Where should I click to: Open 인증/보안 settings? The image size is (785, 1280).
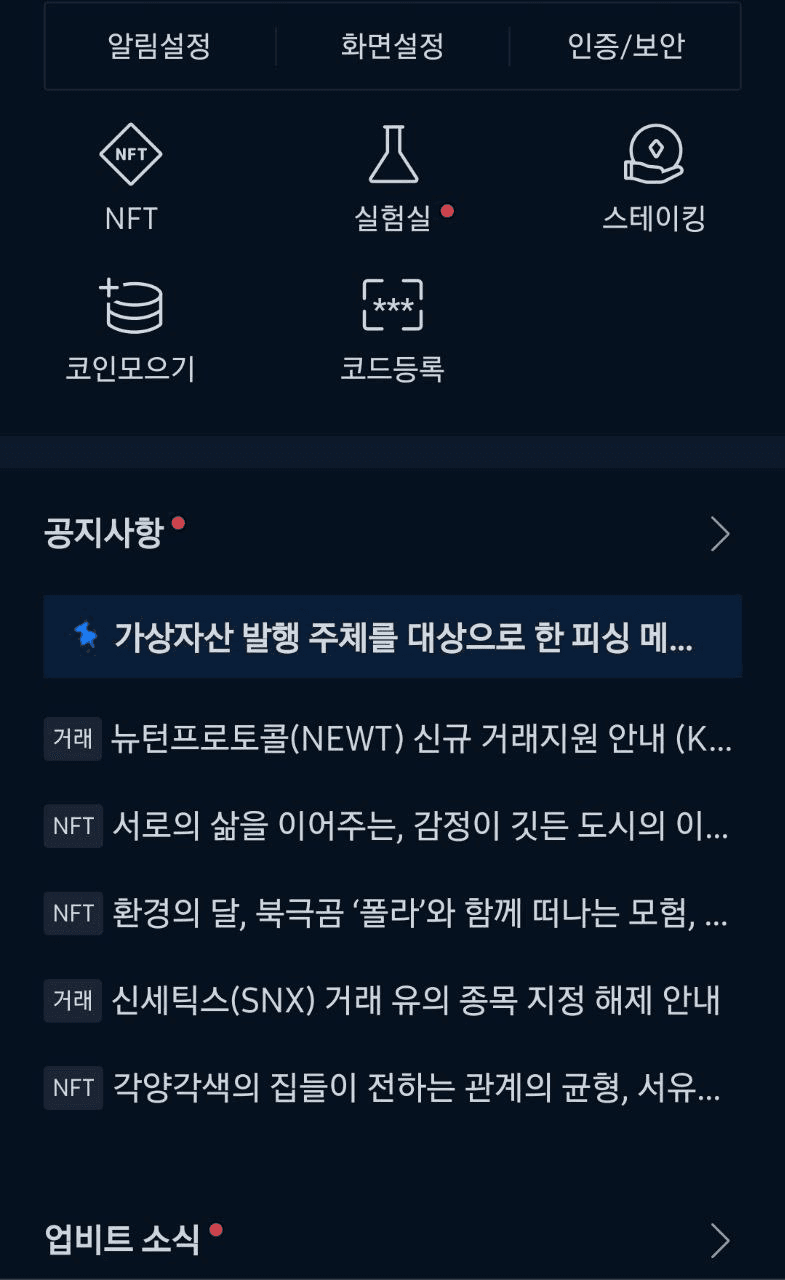[x=626, y=47]
